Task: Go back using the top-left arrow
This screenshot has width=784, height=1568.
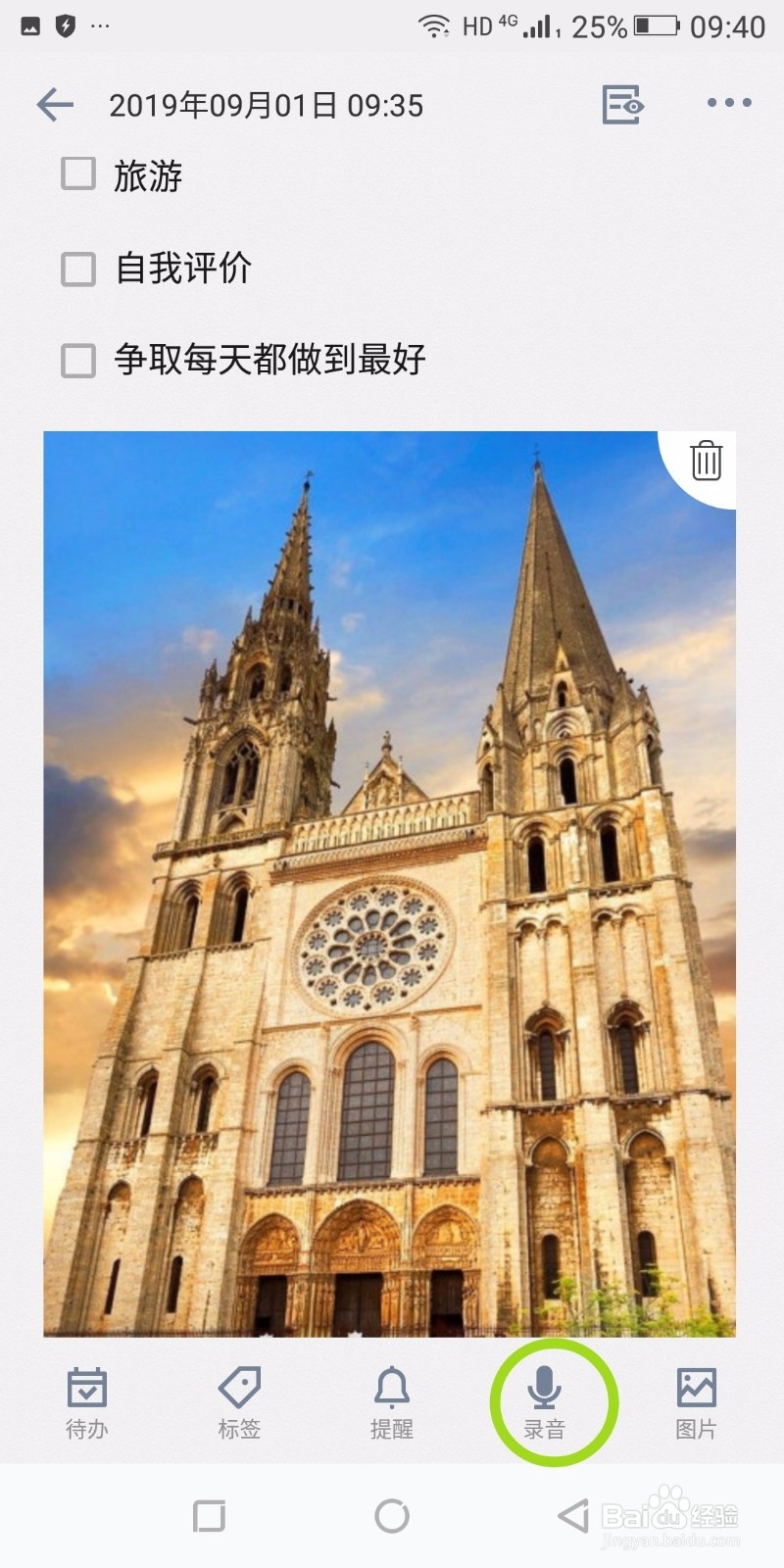Action: click(x=55, y=105)
